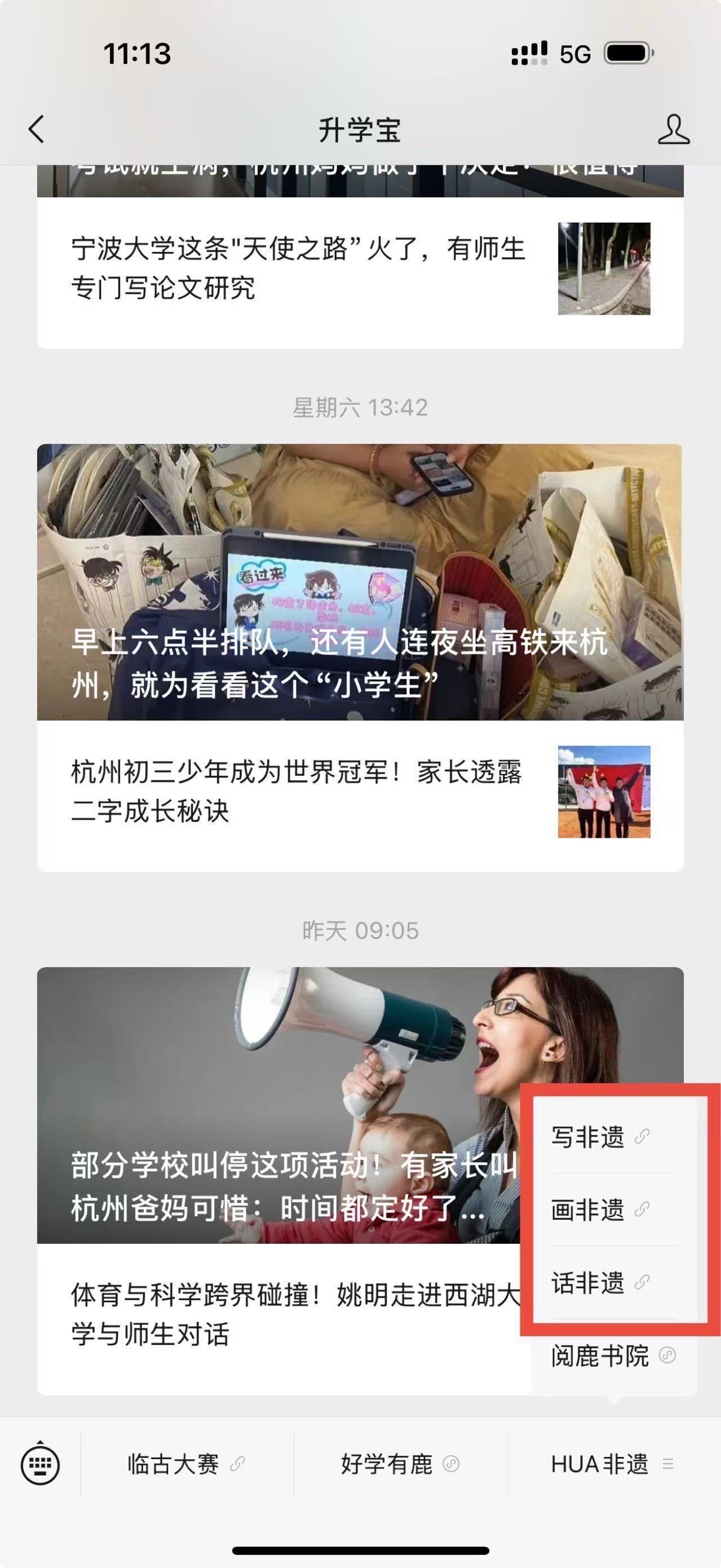Switch to keyboard input mode

(40, 1464)
